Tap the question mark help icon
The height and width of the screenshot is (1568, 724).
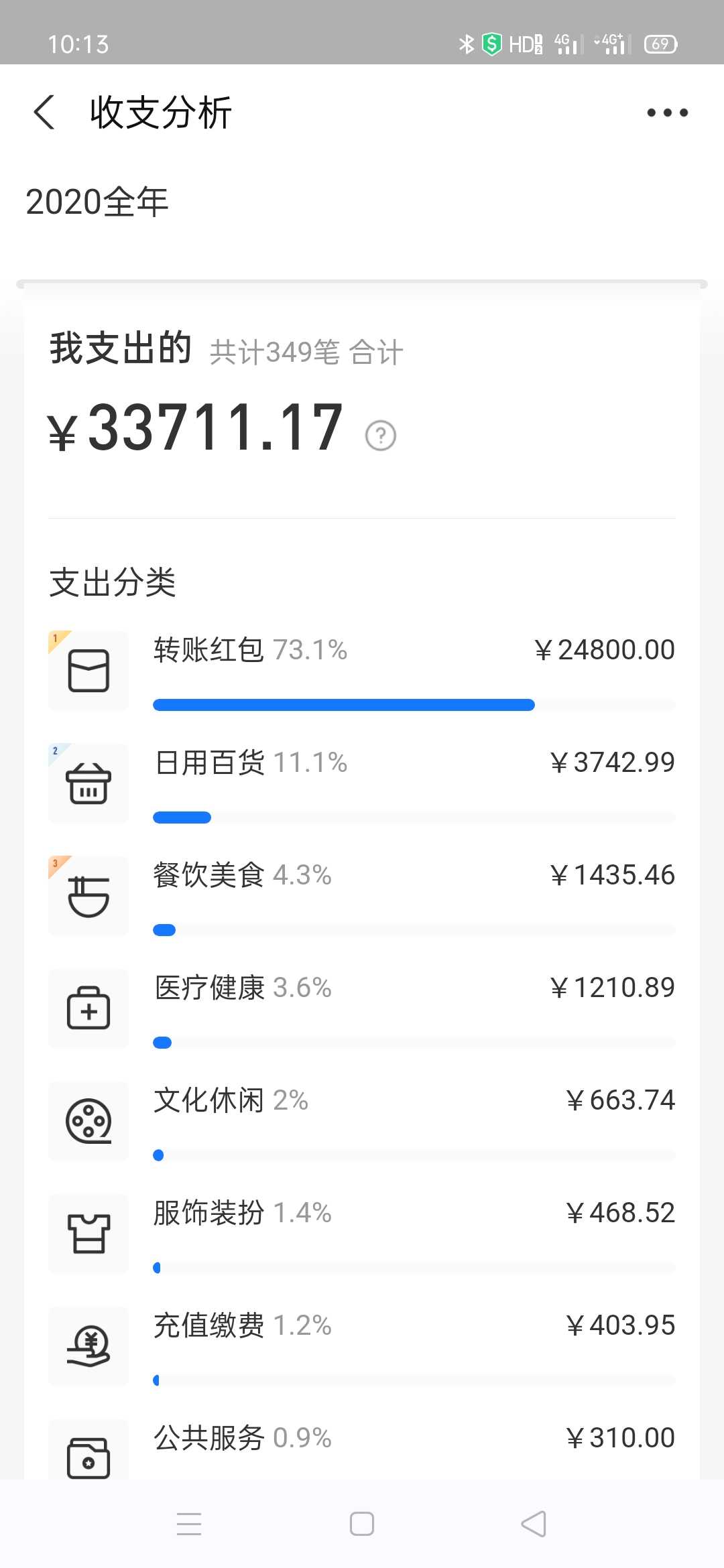pyautogui.click(x=381, y=436)
